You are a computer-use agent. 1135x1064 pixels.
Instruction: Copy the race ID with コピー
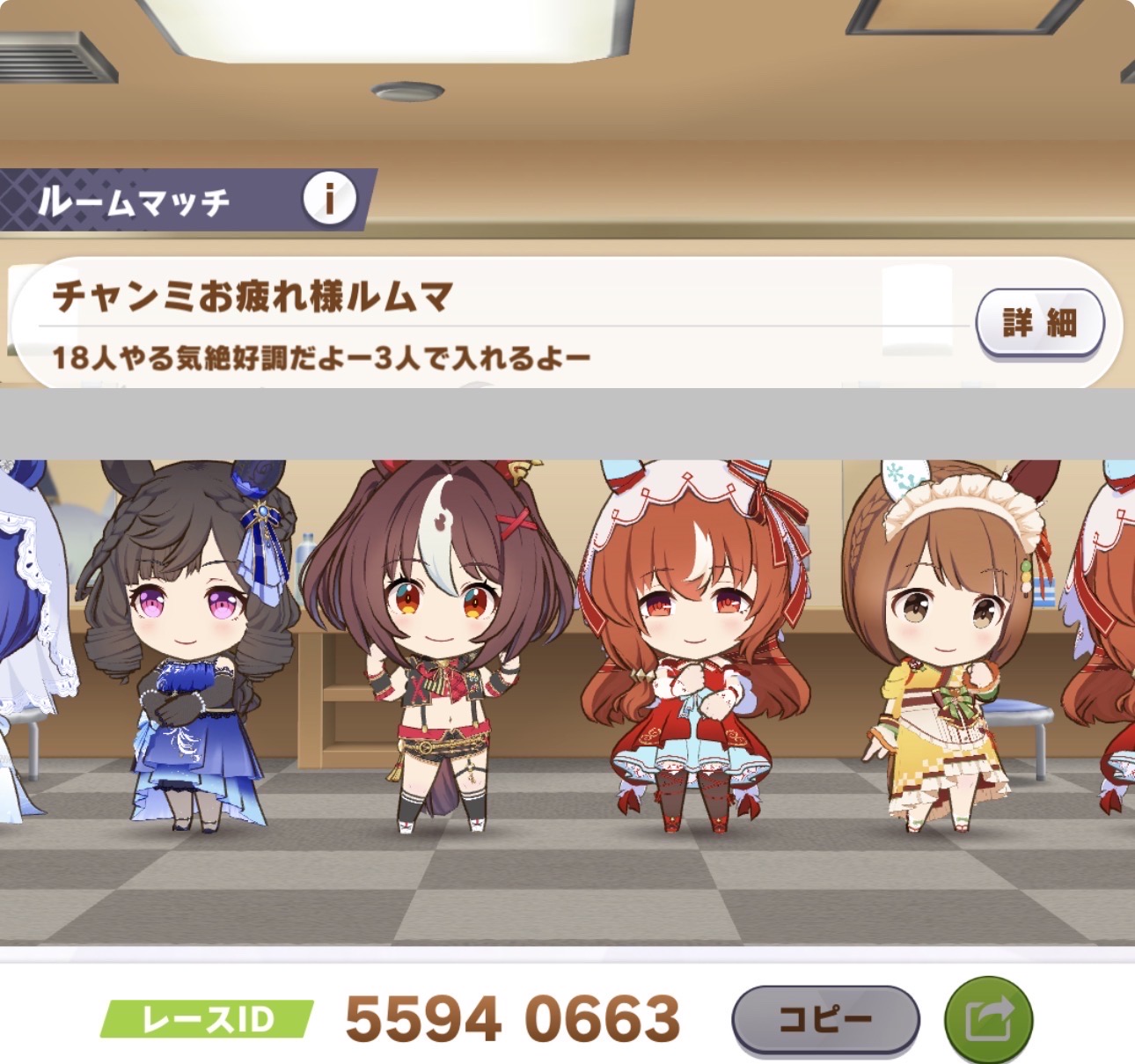click(x=824, y=1019)
